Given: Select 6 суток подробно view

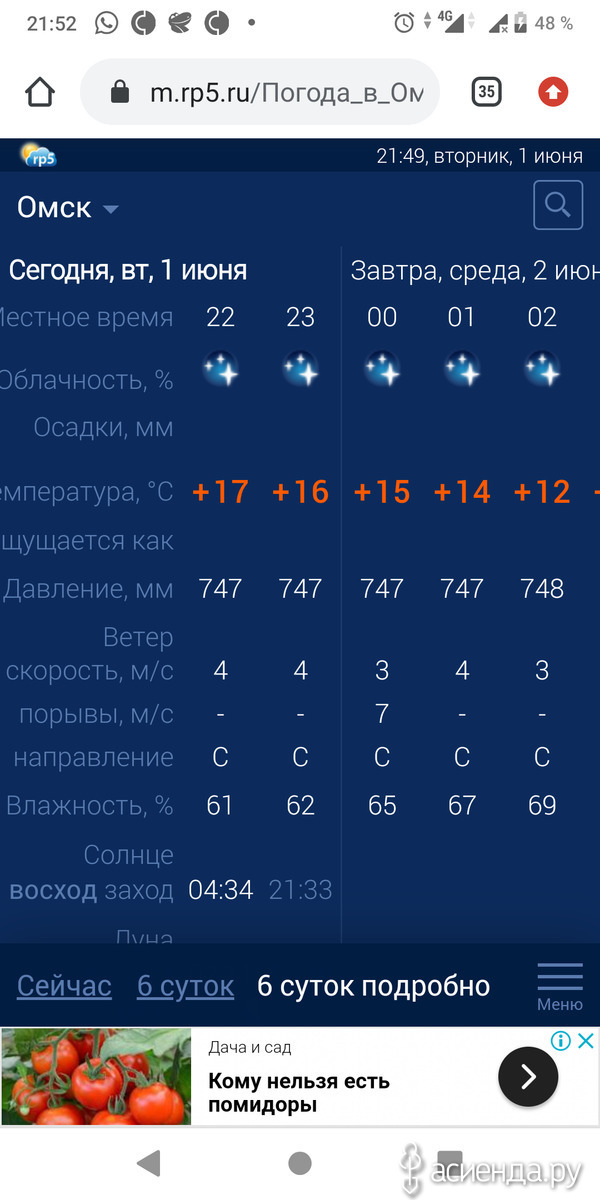Looking at the screenshot, I should pyautogui.click(x=373, y=986).
